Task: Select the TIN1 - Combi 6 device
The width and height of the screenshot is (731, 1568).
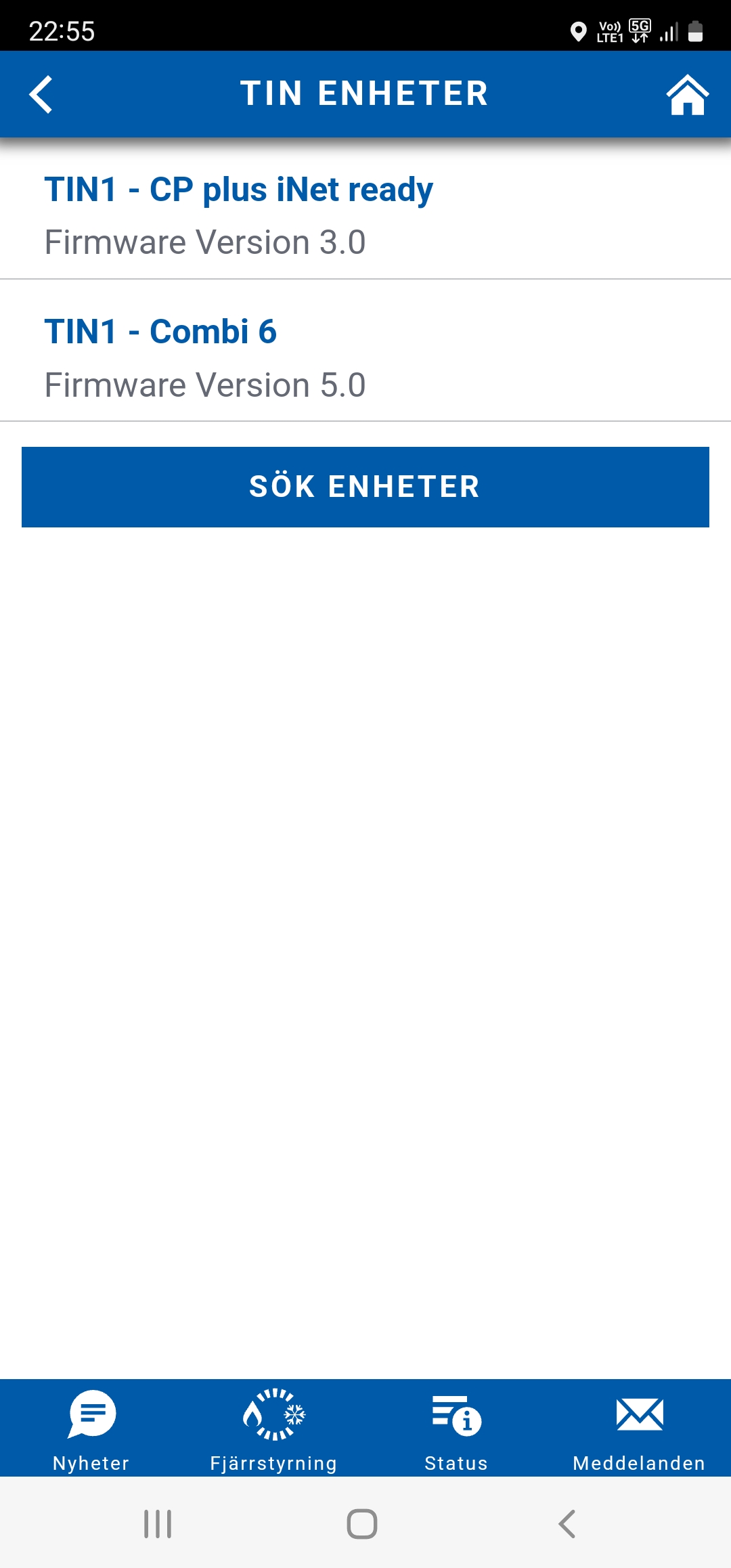Action: (365, 357)
